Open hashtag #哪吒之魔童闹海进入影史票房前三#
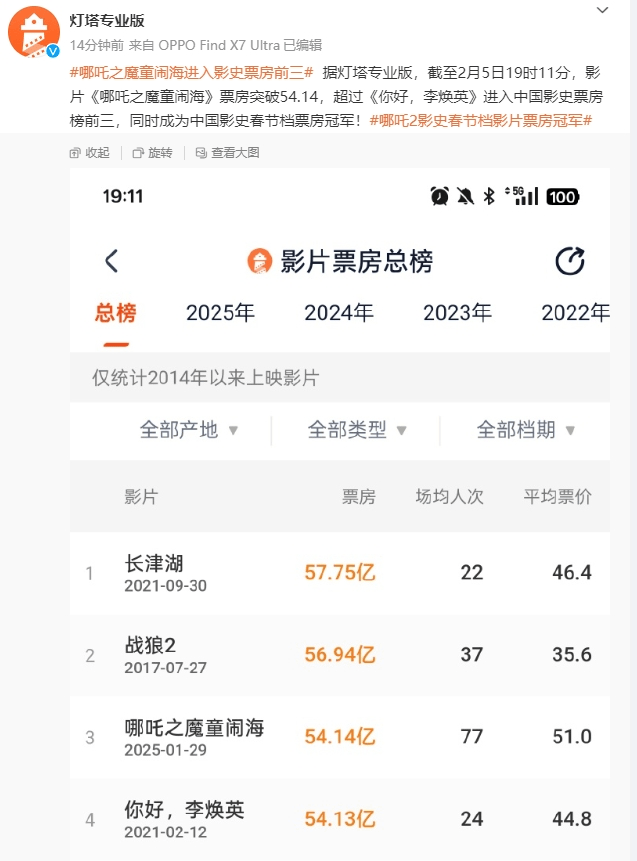This screenshot has height=861, width=637. point(191,72)
